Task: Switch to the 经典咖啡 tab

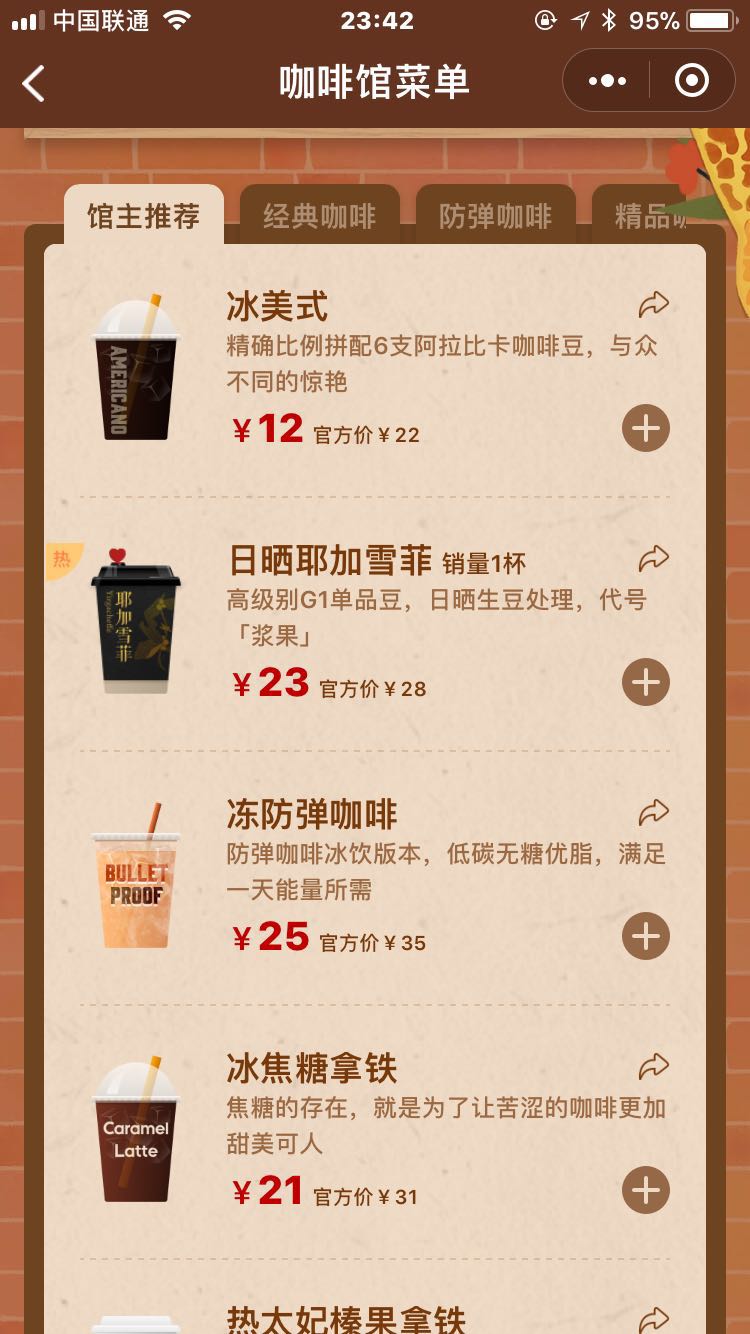Action: point(319,216)
